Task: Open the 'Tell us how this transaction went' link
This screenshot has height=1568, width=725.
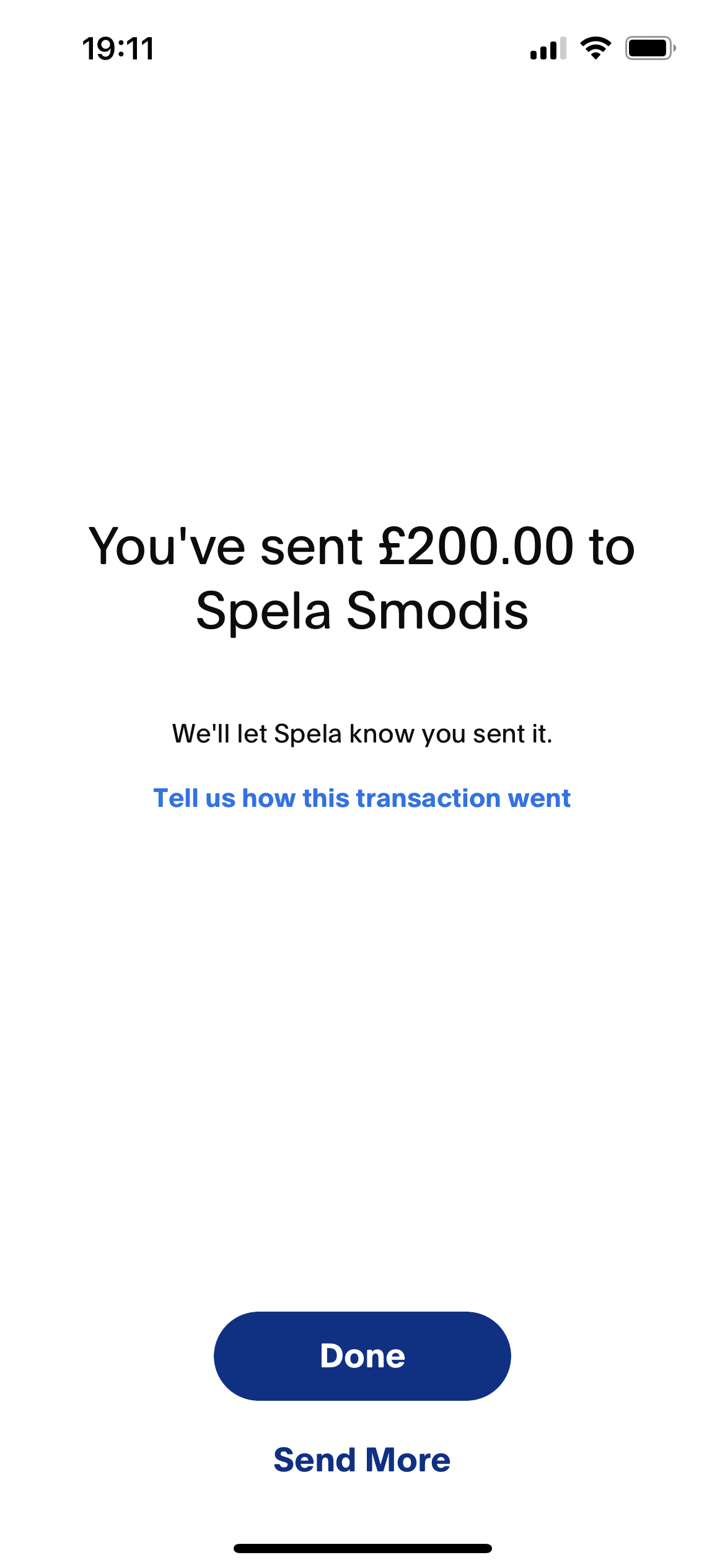Action: [x=362, y=798]
